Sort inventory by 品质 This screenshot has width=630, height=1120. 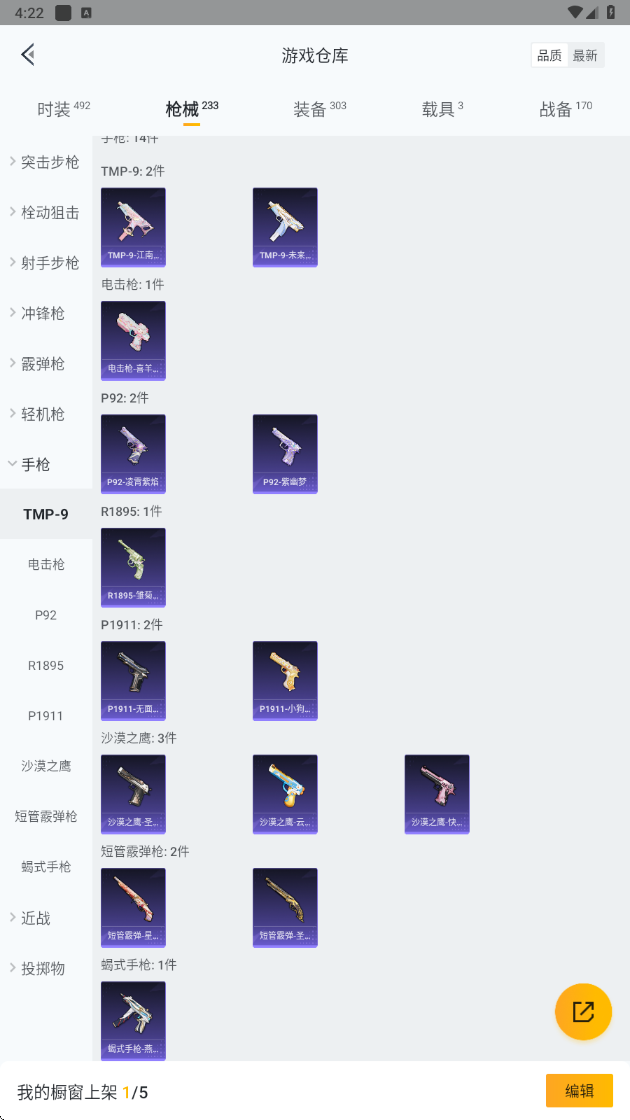pyautogui.click(x=549, y=56)
